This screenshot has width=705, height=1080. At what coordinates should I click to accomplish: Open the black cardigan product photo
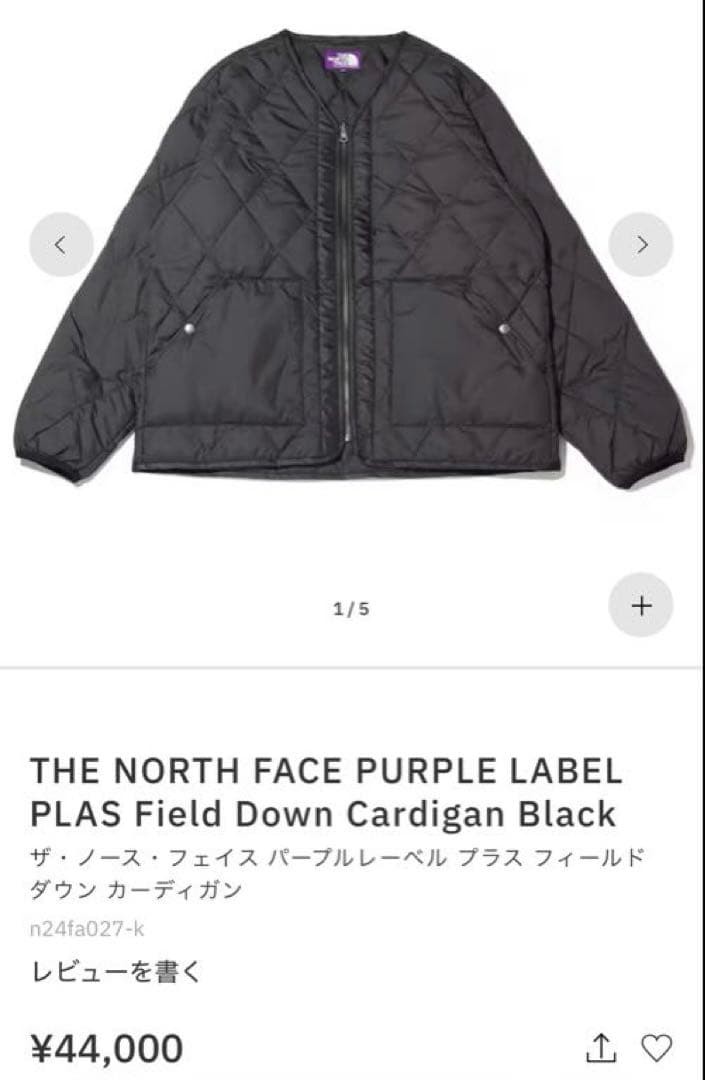click(x=350, y=270)
